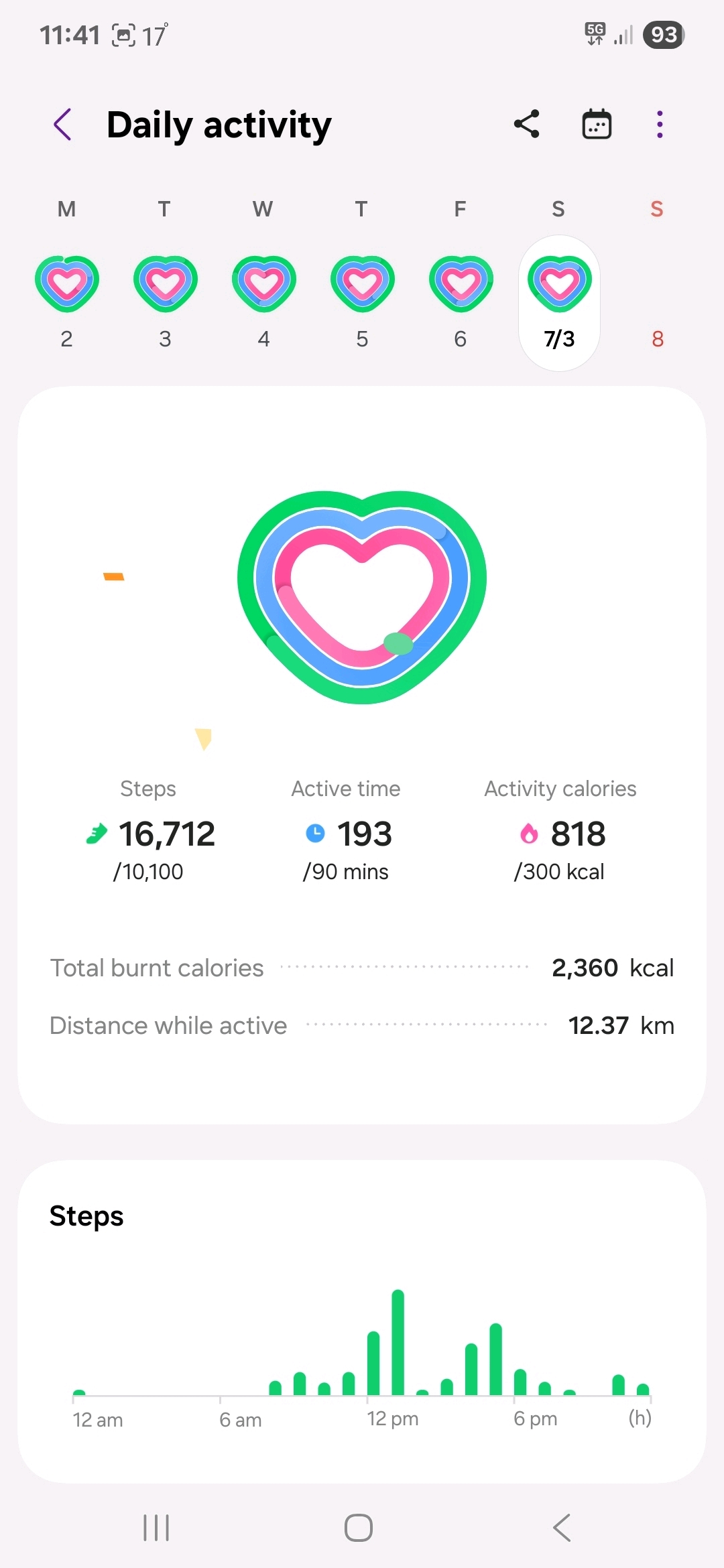Open the Steps hourly chart card
The image size is (724, 1568).
point(362,1320)
